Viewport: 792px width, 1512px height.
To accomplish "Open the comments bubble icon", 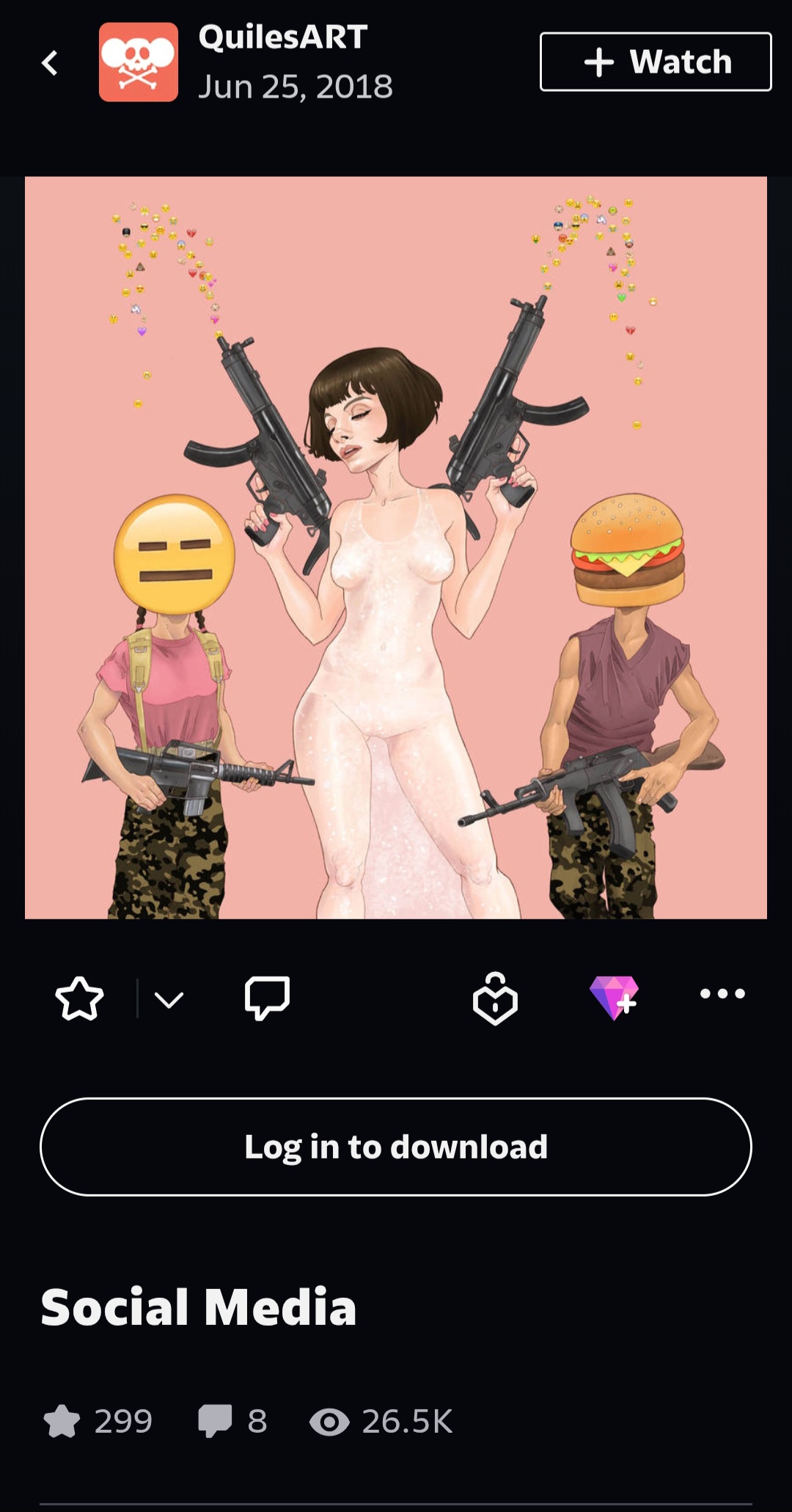I will [x=267, y=998].
